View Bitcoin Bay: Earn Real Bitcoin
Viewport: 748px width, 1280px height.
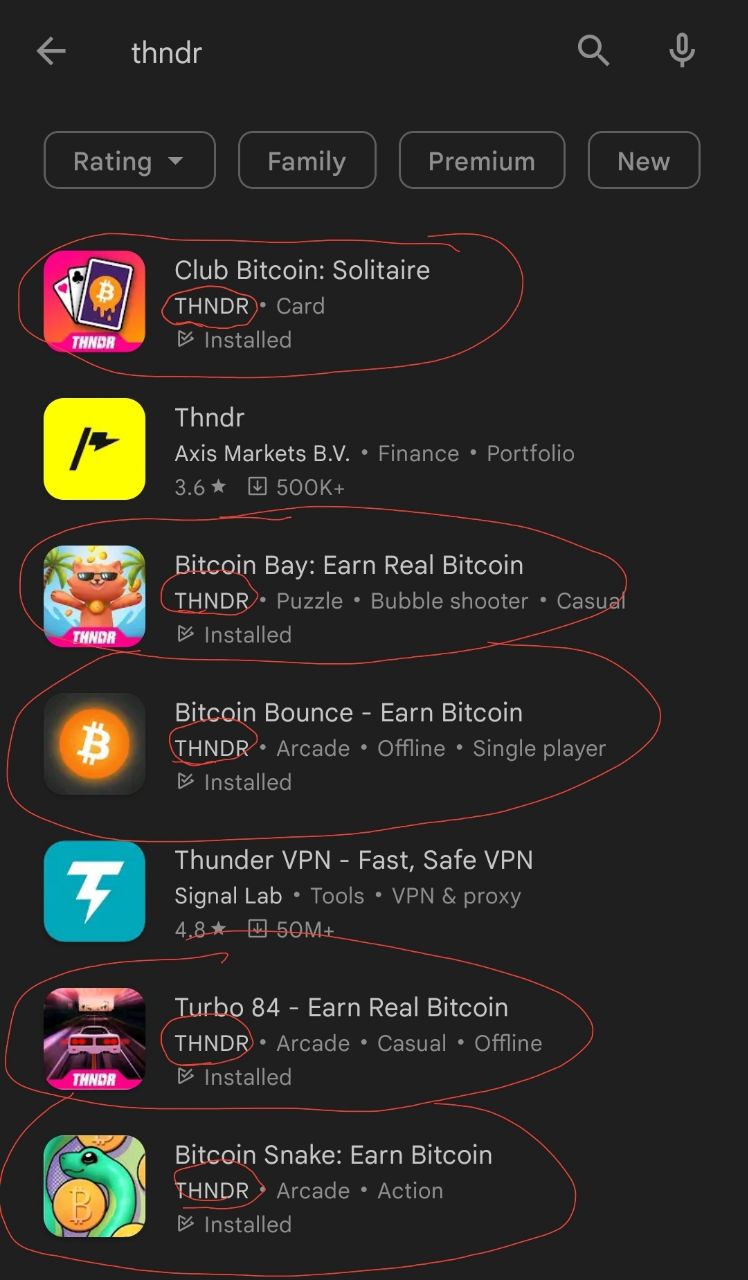pos(374,598)
